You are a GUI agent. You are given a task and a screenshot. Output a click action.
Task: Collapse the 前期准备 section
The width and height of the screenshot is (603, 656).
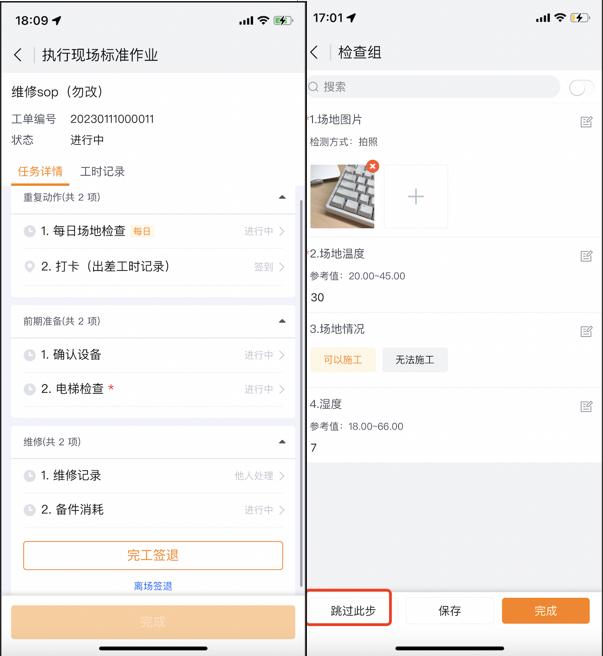[282, 321]
